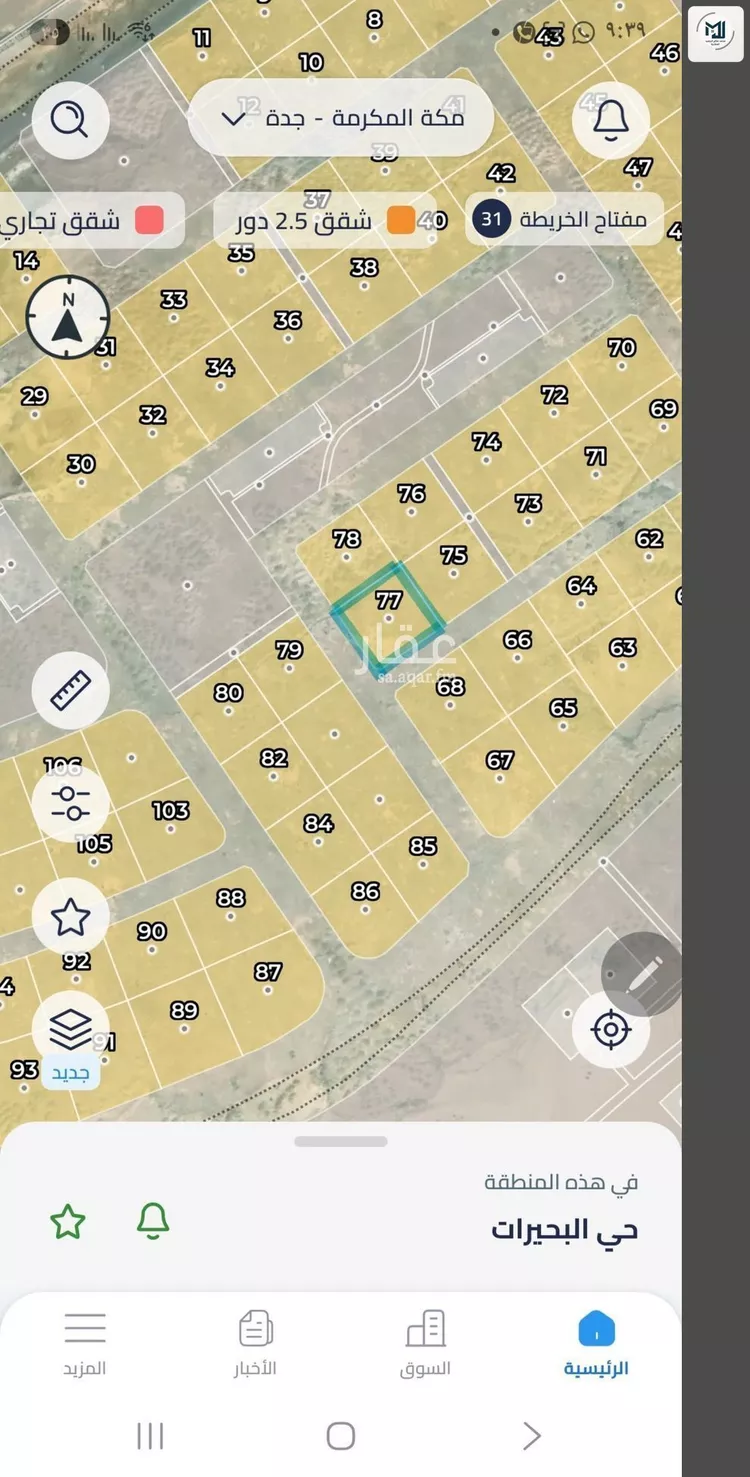Open the notifications bell on the map
This screenshot has width=750, height=1477.
pyautogui.click(x=611, y=120)
